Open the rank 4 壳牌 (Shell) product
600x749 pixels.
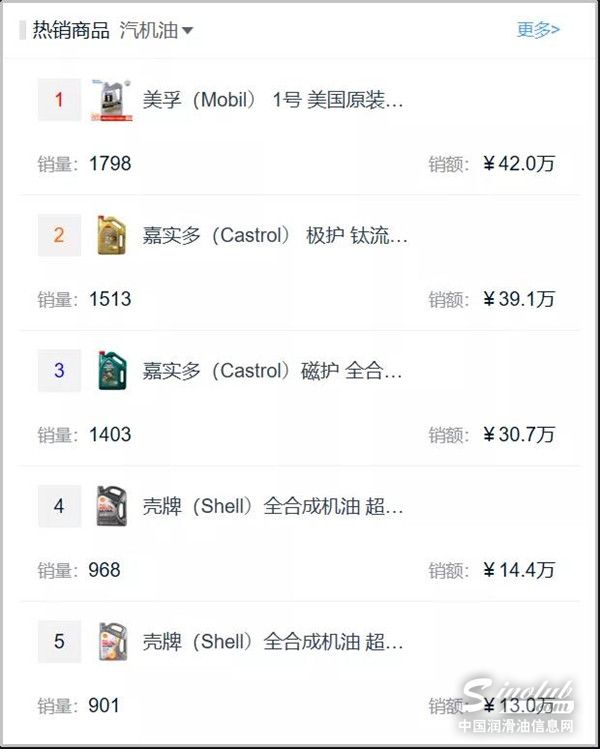pyautogui.click(x=273, y=506)
